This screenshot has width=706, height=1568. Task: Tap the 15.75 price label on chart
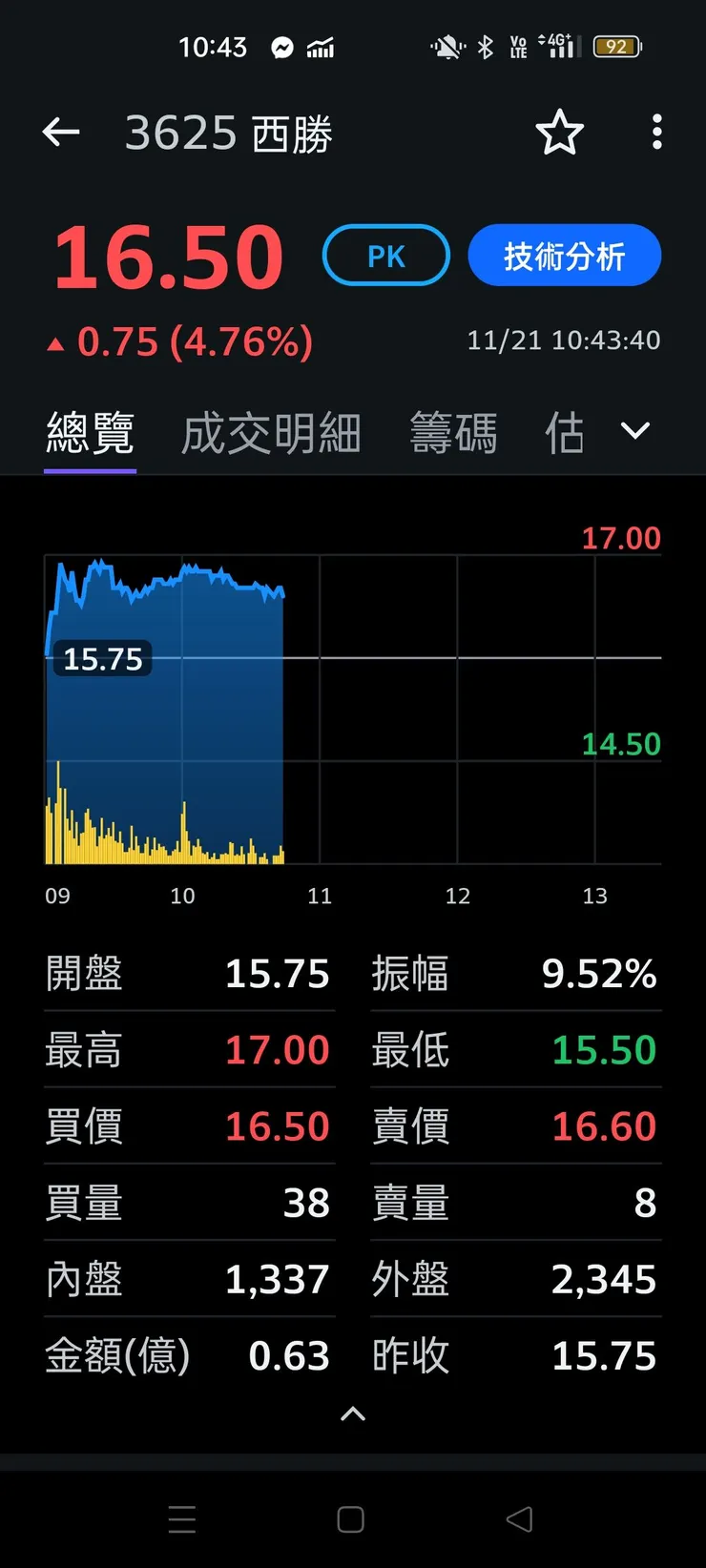point(104,658)
